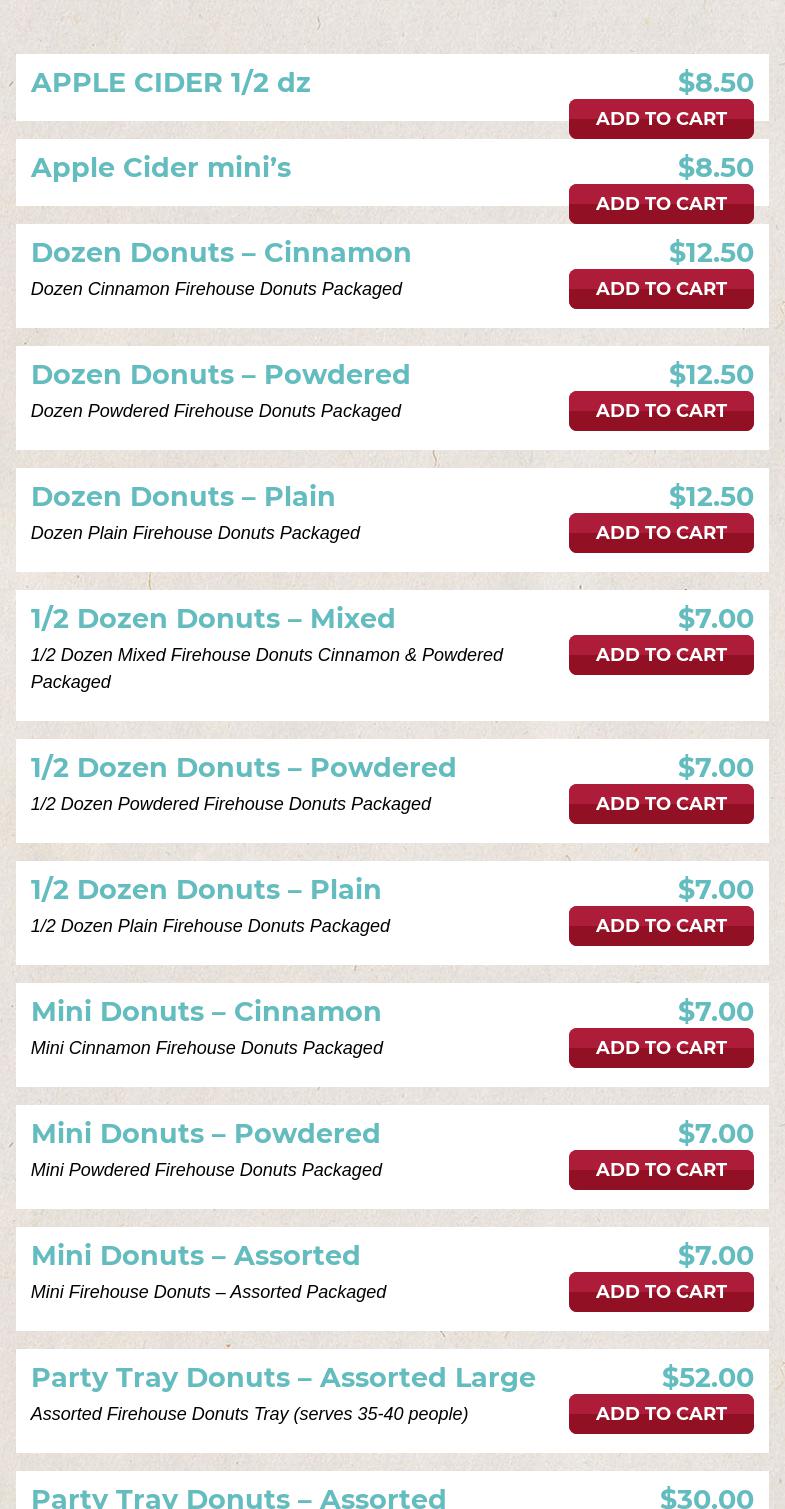Open Dozen Donuts – Plain product link
This screenshot has width=785, height=1509.
[183, 496]
